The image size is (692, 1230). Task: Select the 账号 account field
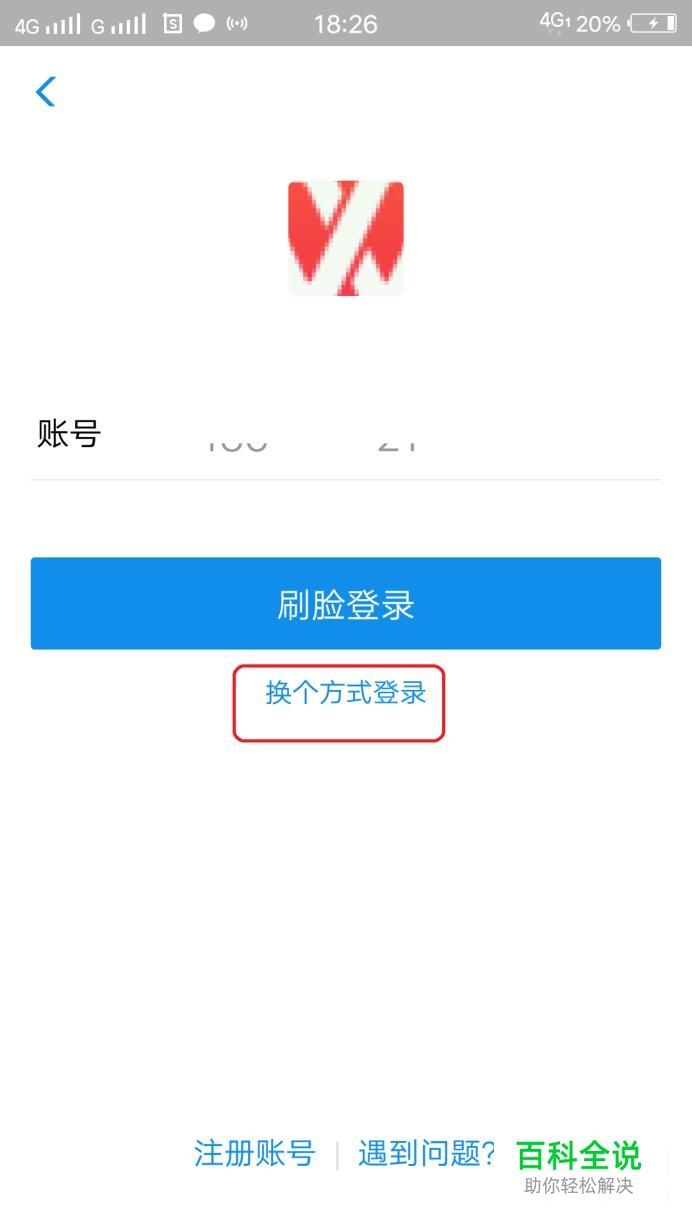click(346, 436)
